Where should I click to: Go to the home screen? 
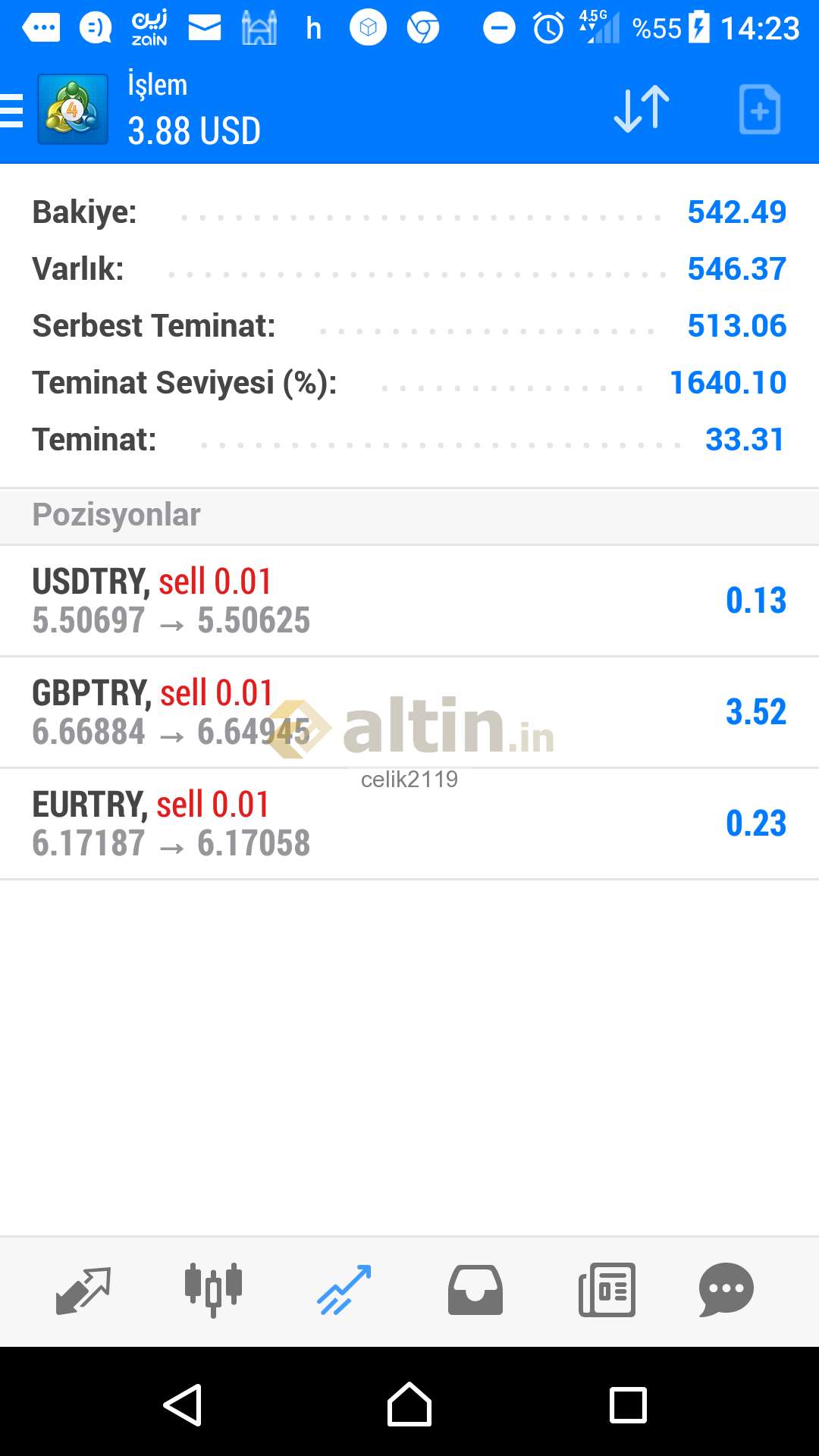(x=409, y=1404)
